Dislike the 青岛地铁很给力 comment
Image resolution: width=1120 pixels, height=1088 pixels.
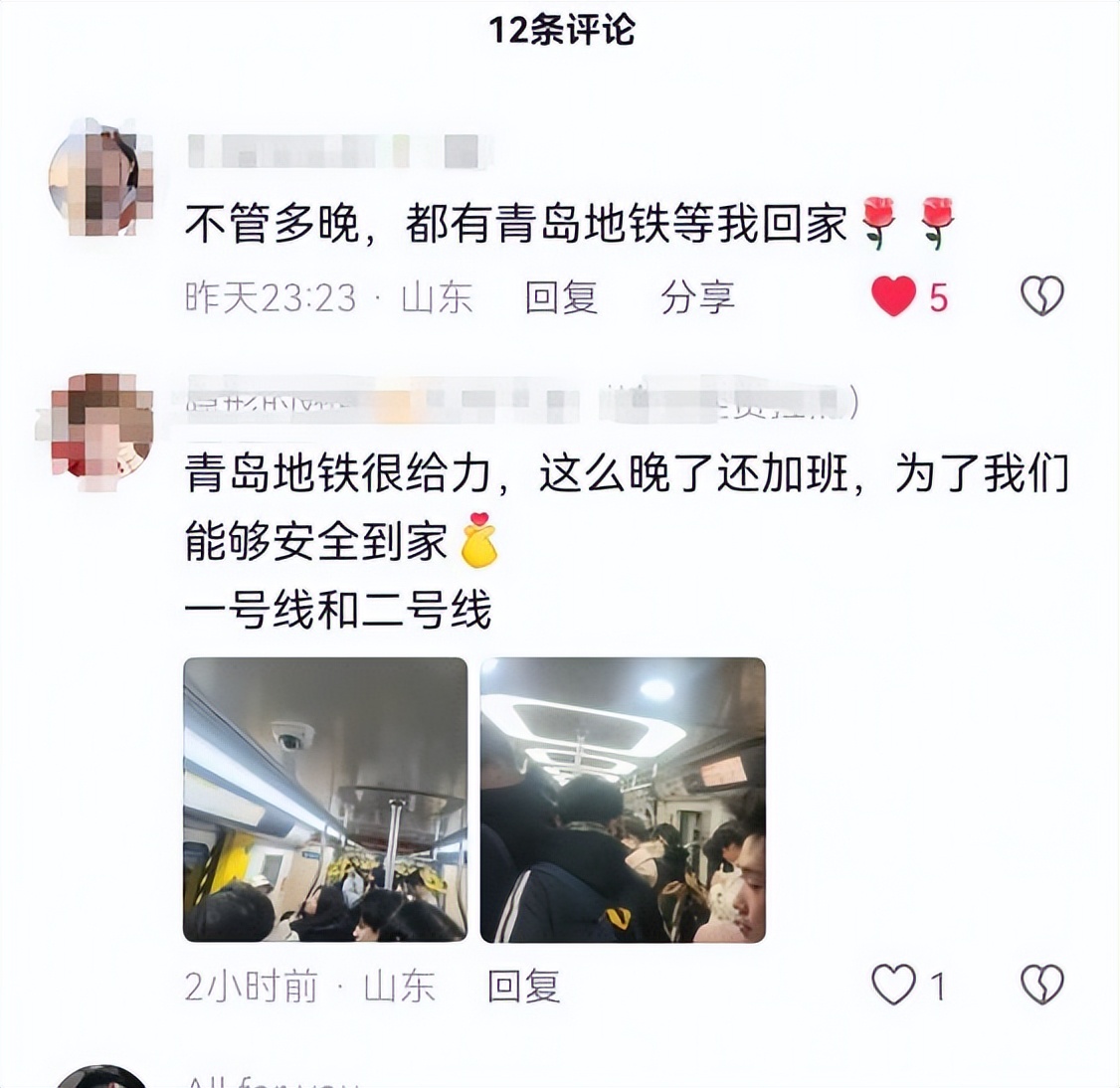tap(1041, 986)
